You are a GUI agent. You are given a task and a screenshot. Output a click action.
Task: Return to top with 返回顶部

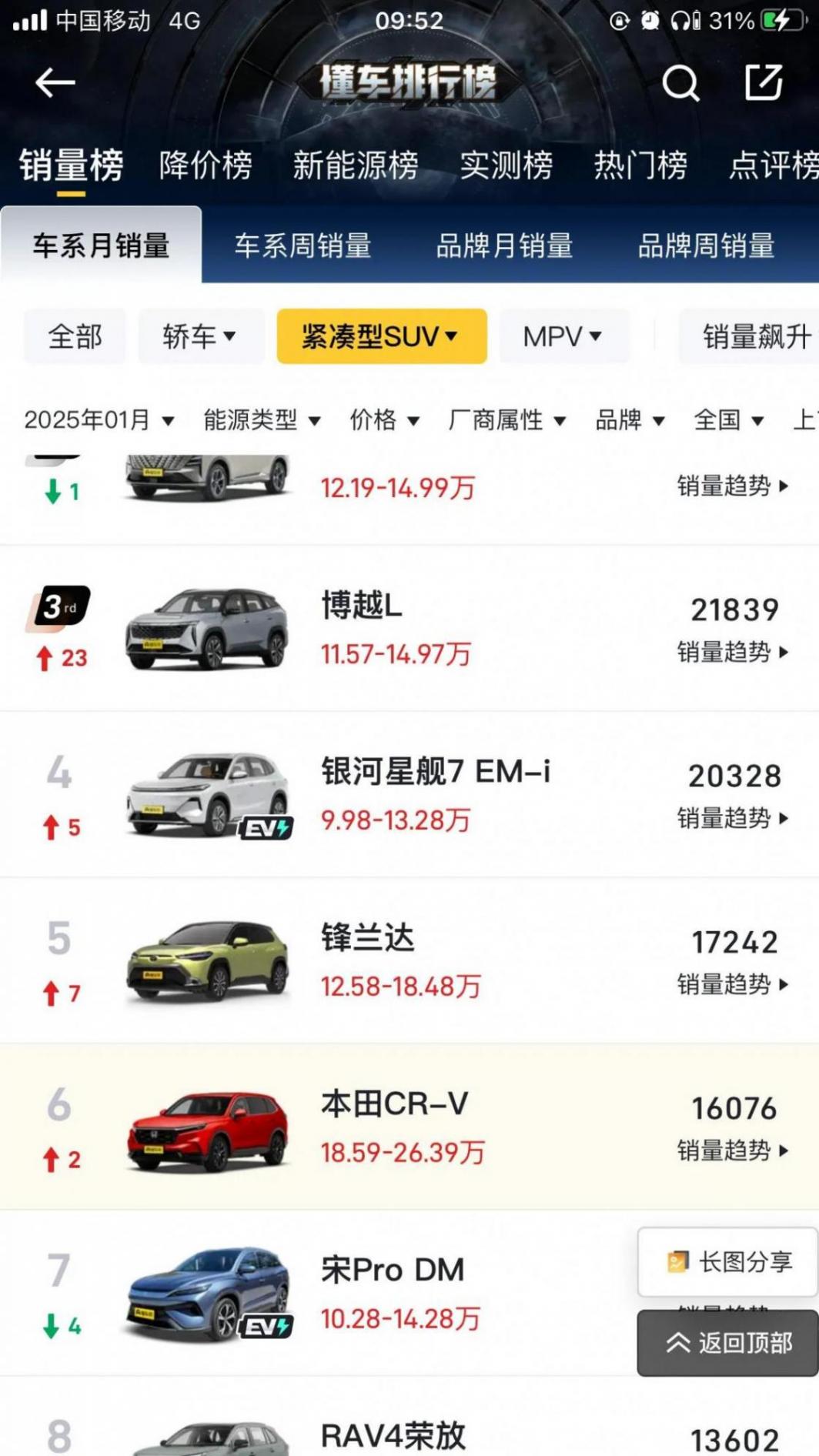728,1343
